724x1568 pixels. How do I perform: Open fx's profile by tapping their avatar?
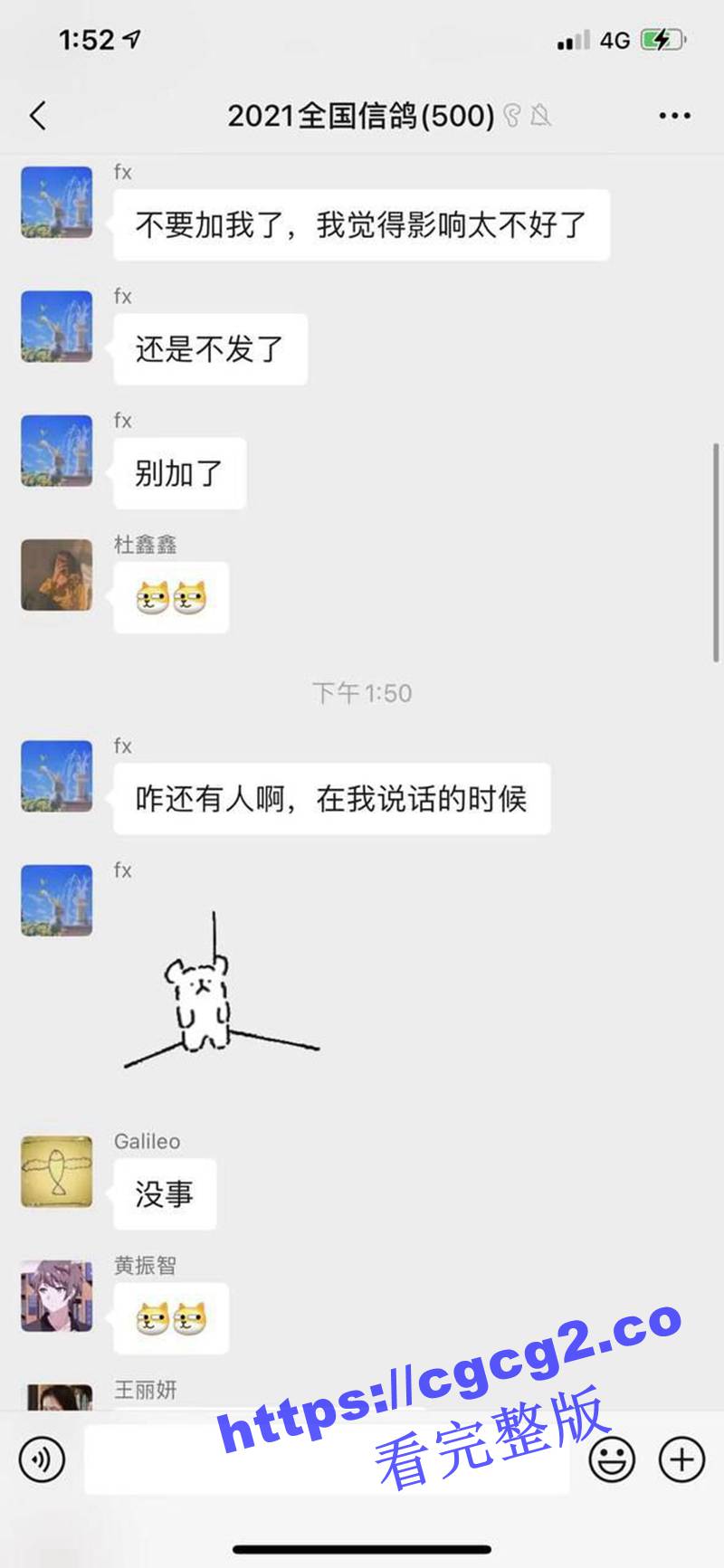[x=56, y=201]
